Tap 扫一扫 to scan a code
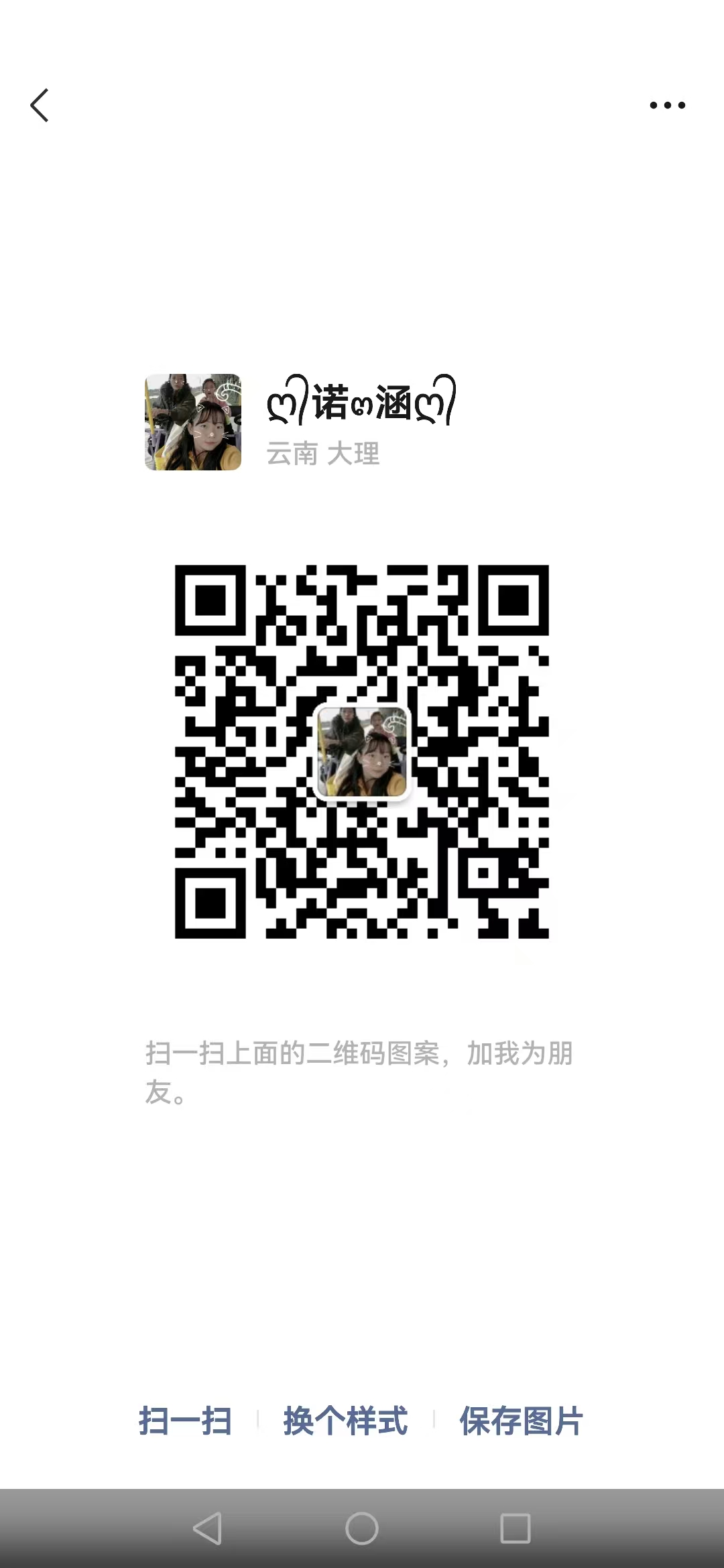The image size is (724, 1568). (x=185, y=1421)
